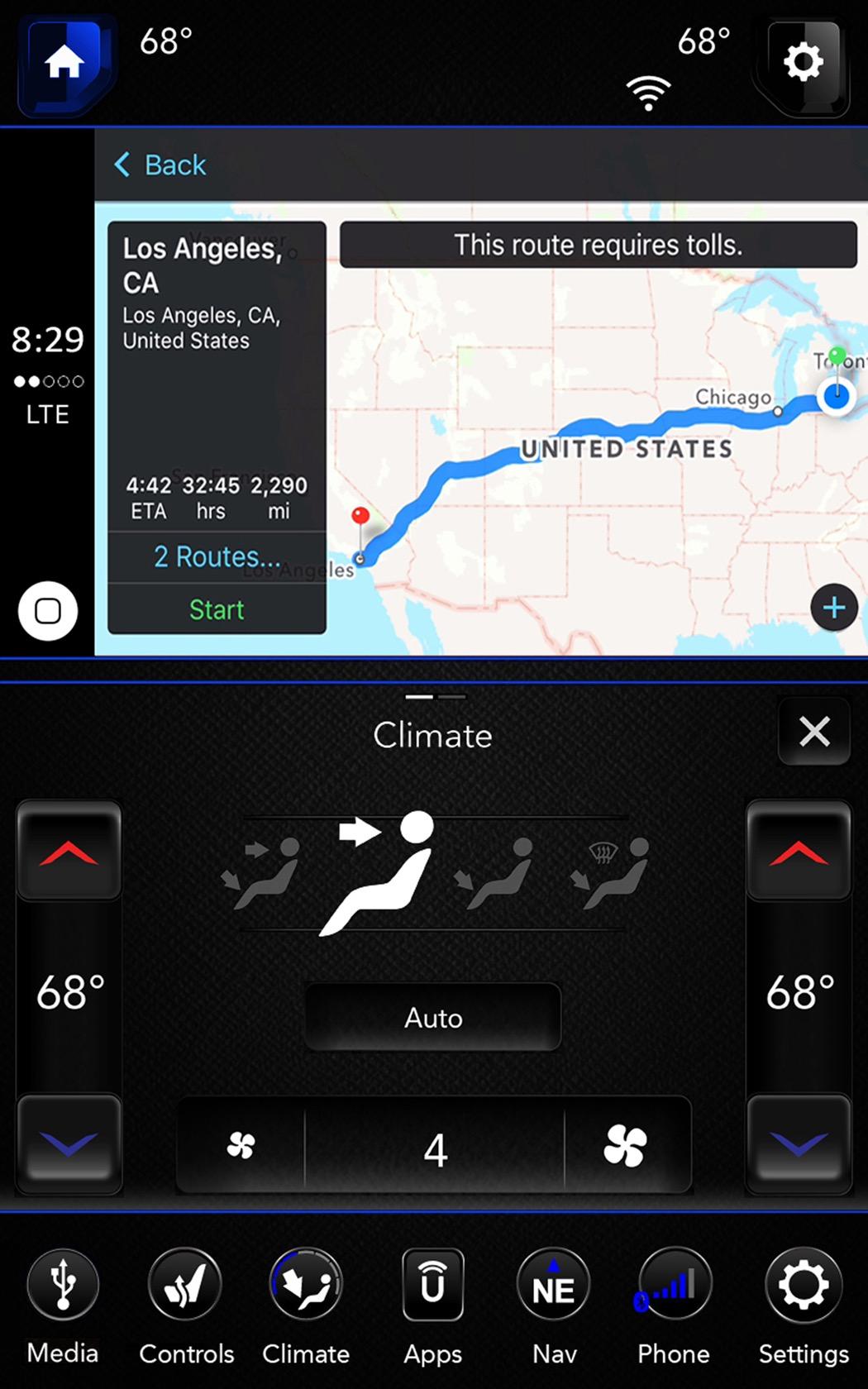Switch to the Controls tab
868x1389 pixels.
pyautogui.click(x=186, y=1302)
